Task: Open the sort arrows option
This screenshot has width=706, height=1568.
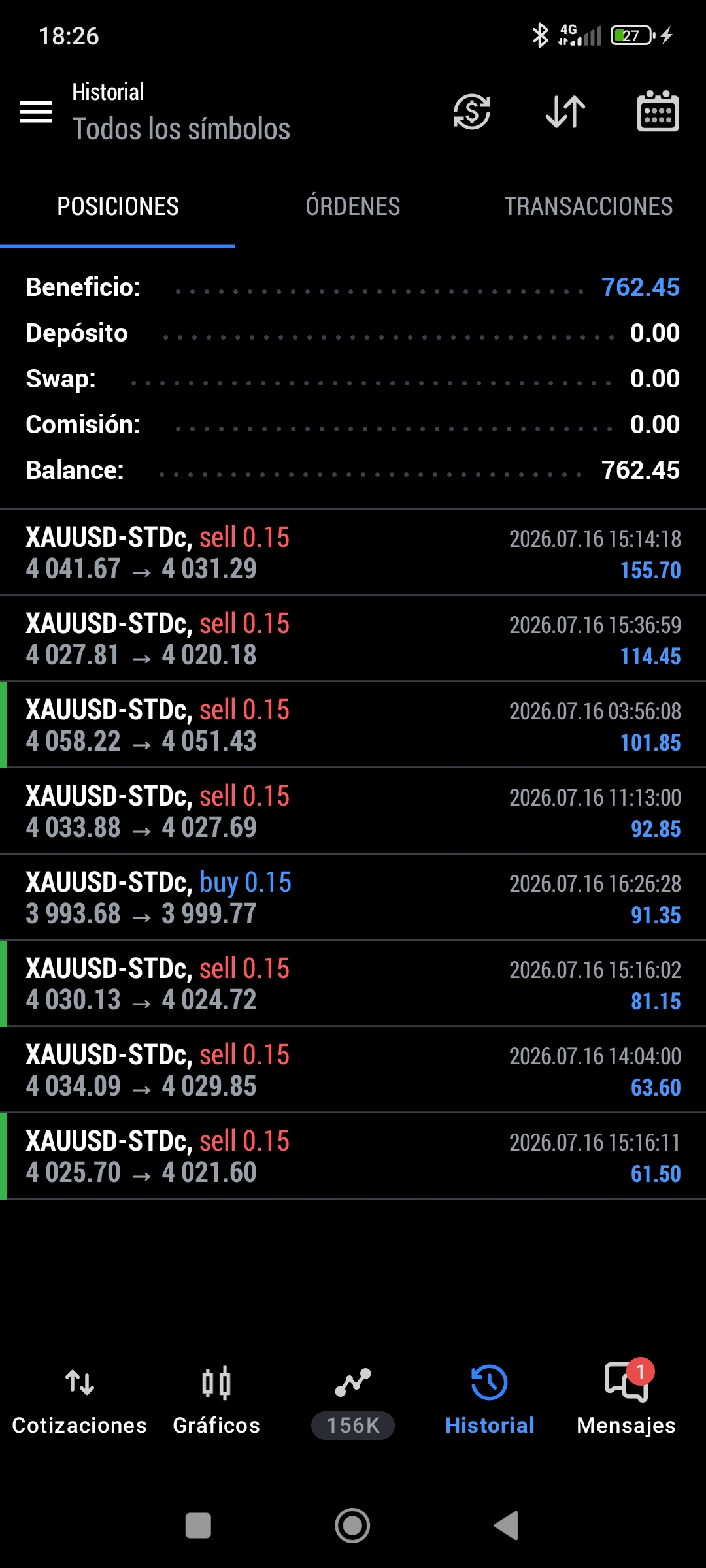Action: [565, 112]
